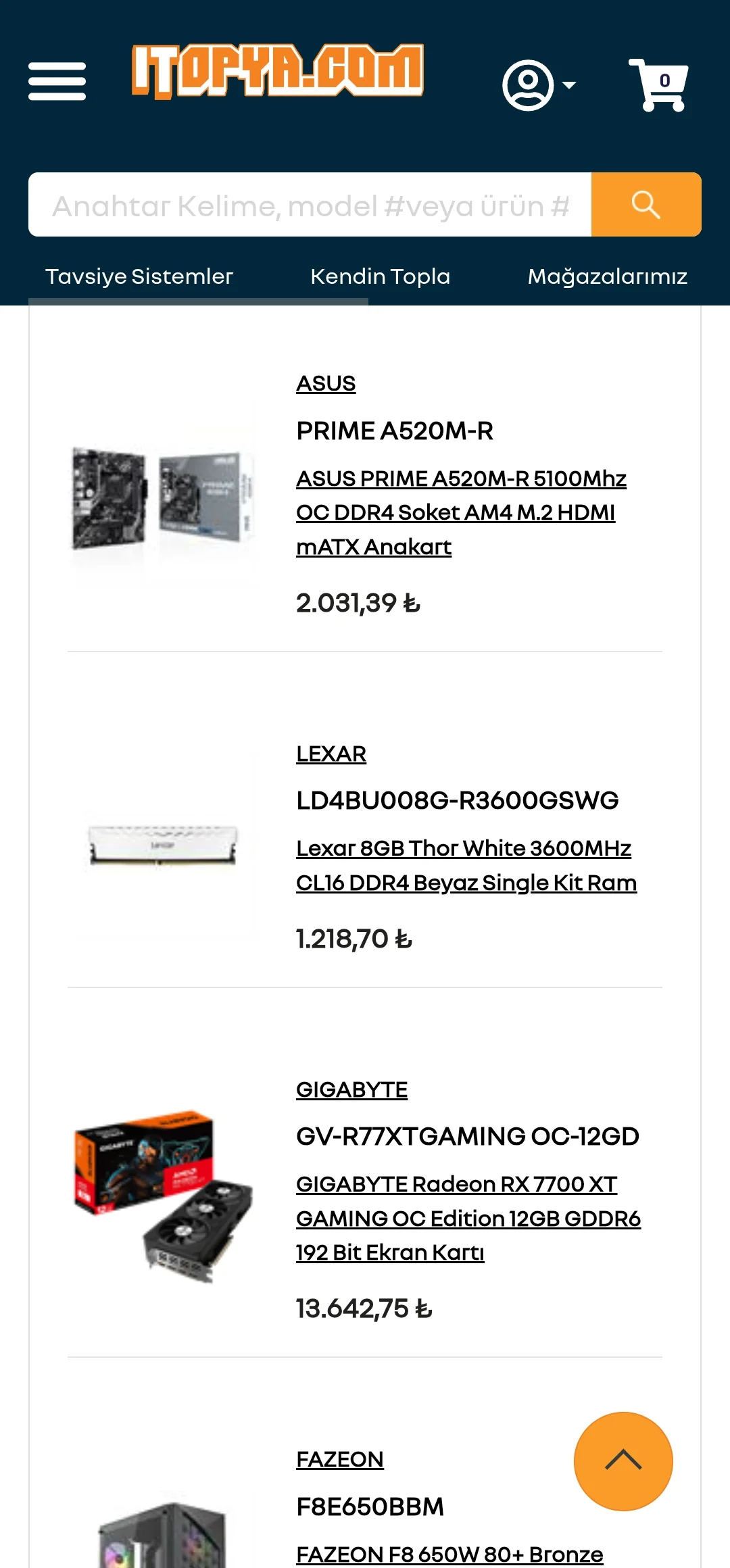This screenshot has height=1568, width=730.
Task: Open the FAZEON F8 650W product link
Action: (x=449, y=1554)
